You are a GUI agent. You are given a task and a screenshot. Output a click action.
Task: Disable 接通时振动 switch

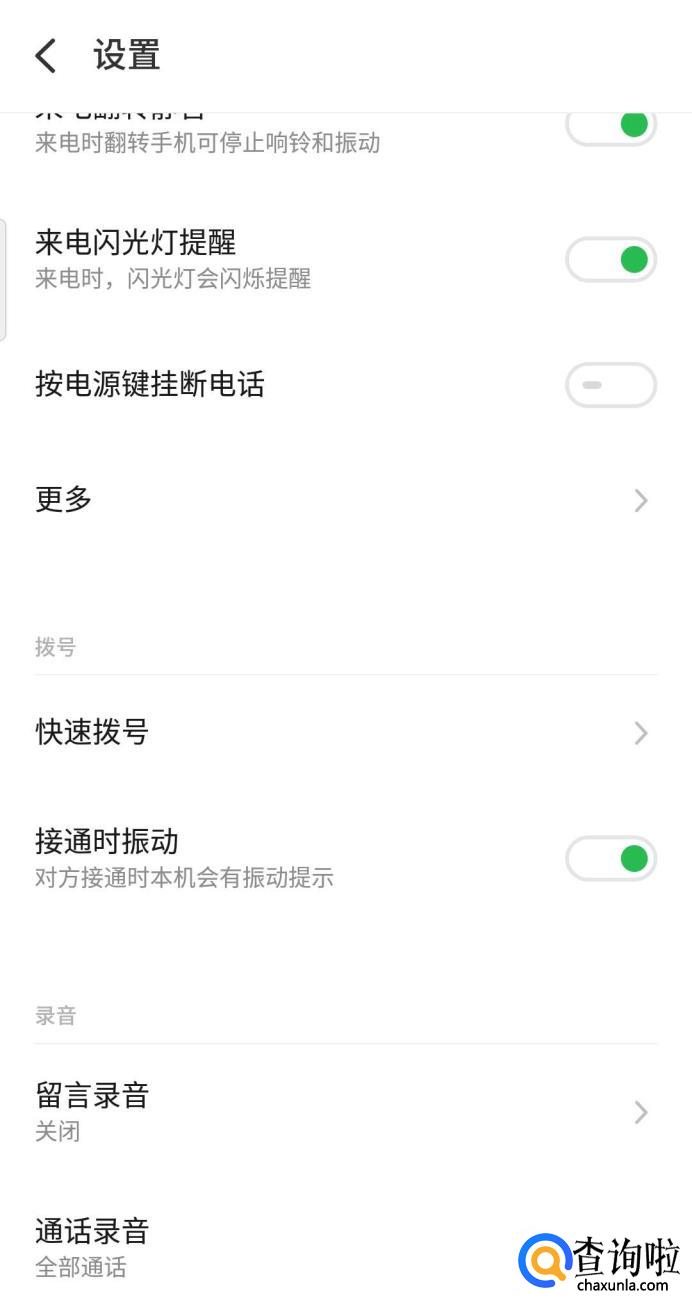611,859
